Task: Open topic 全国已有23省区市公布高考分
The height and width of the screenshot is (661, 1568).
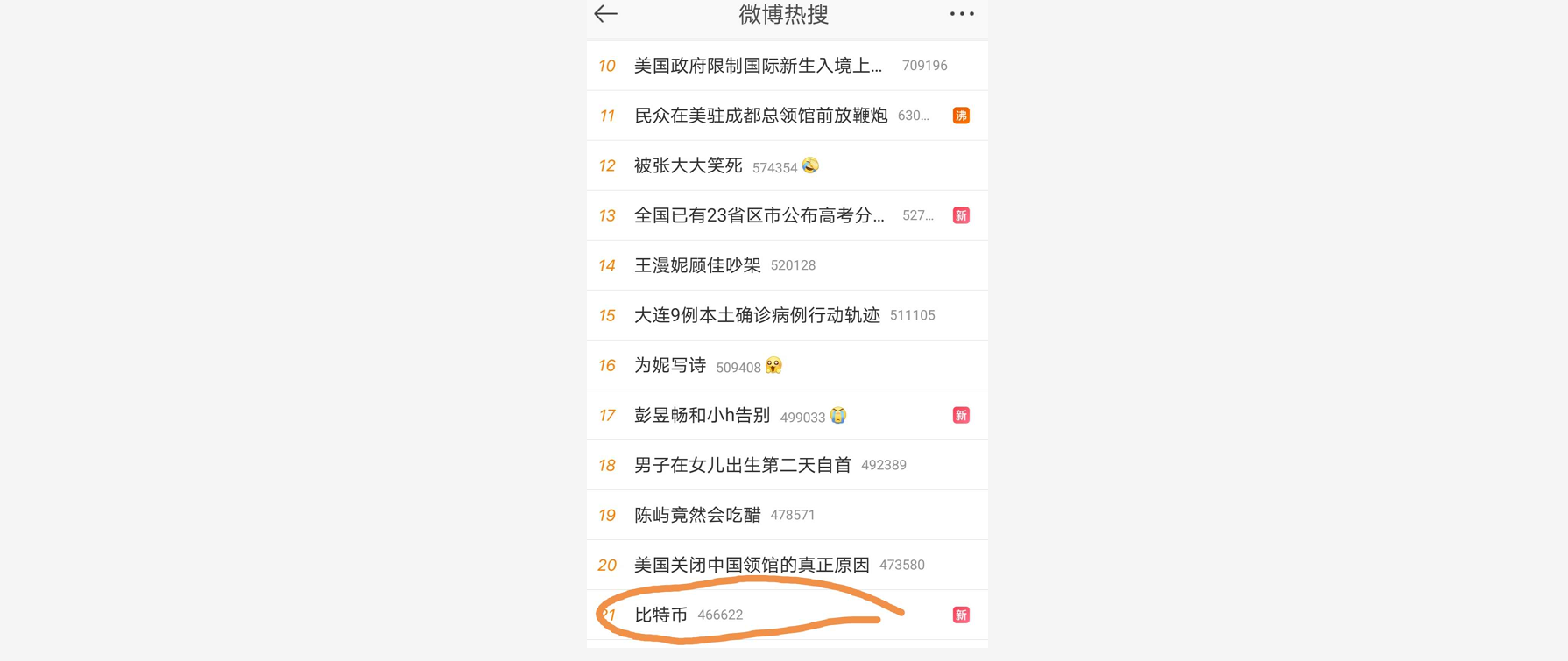Action: coord(759,215)
